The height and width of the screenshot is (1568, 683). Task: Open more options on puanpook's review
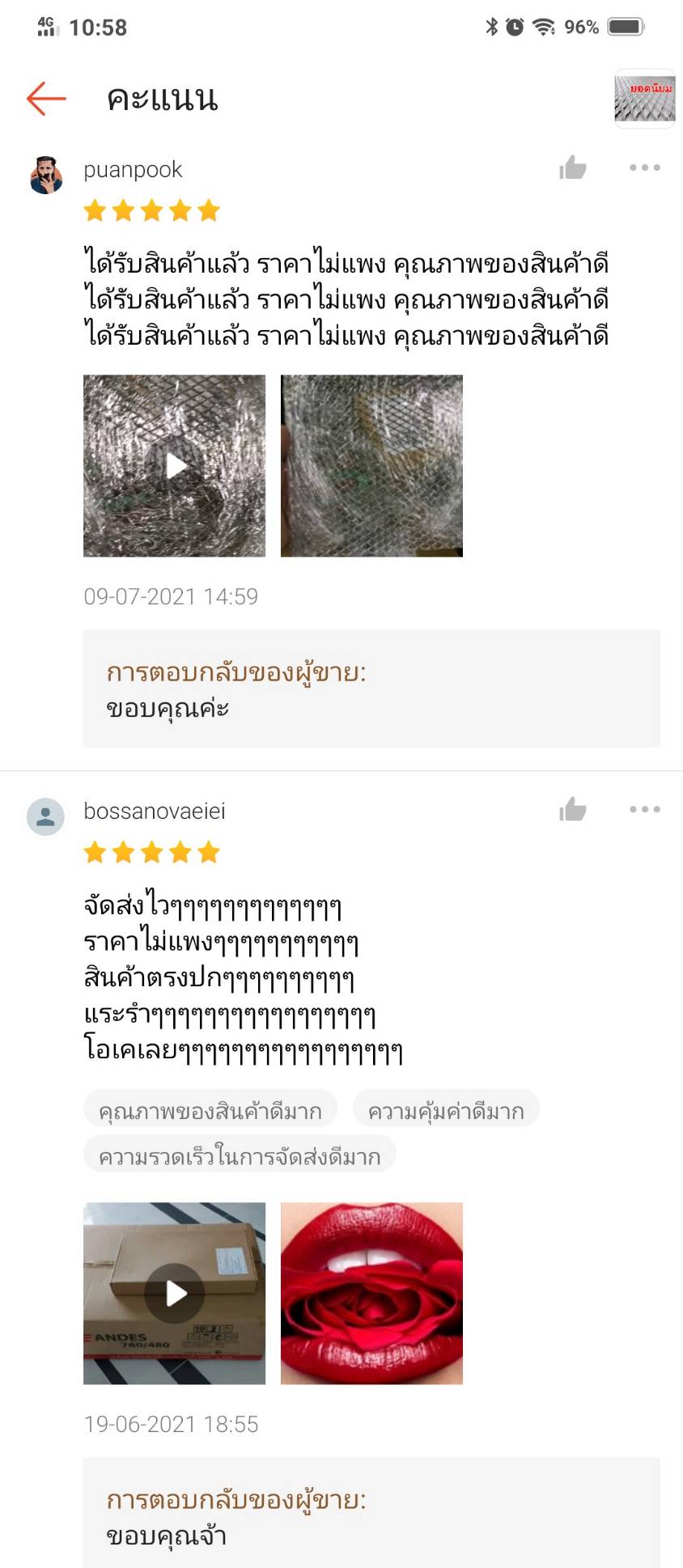(x=644, y=167)
